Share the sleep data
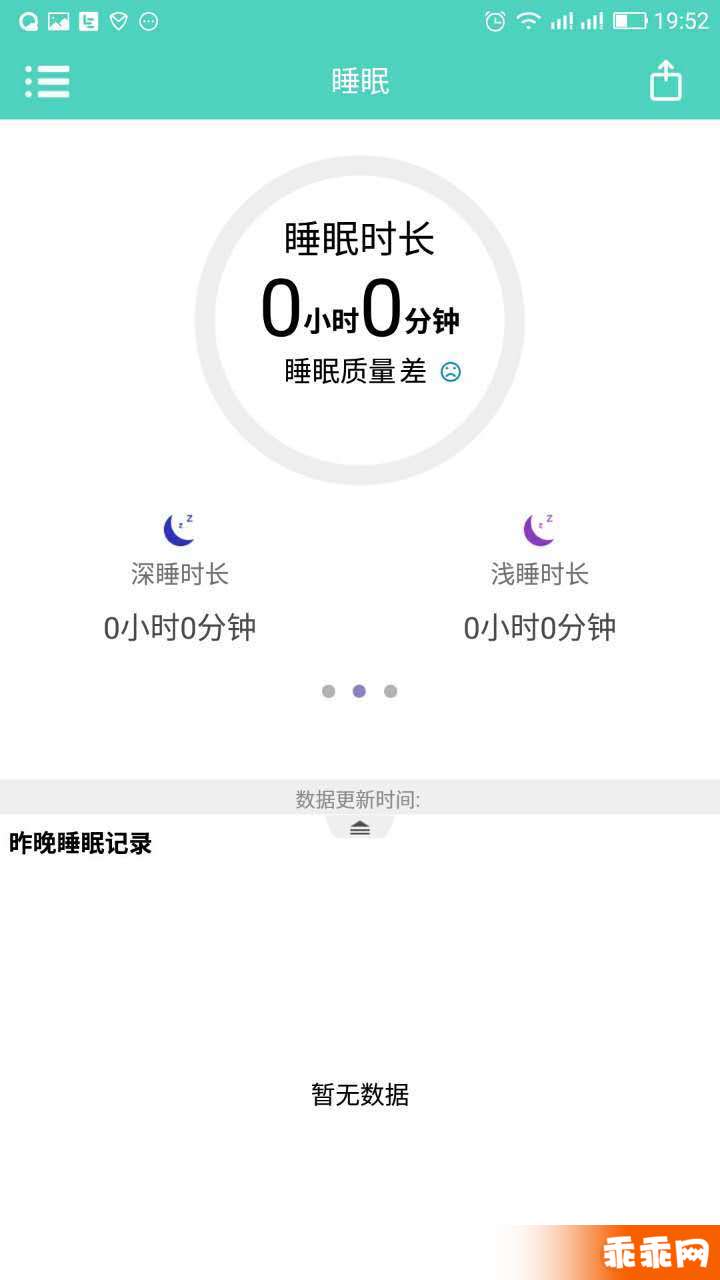The width and height of the screenshot is (720, 1280). (x=665, y=80)
